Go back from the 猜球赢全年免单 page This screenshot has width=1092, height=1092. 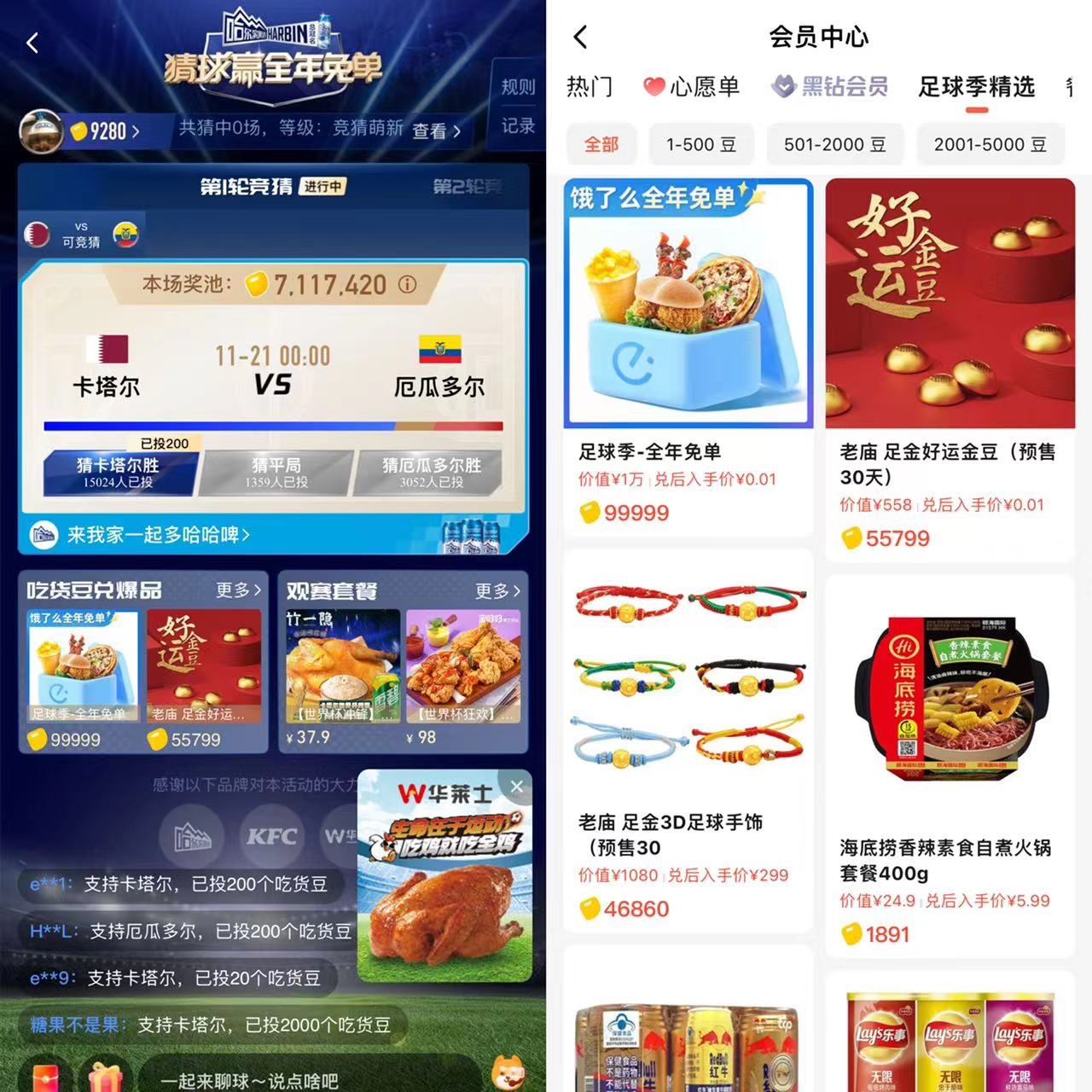click(32, 43)
